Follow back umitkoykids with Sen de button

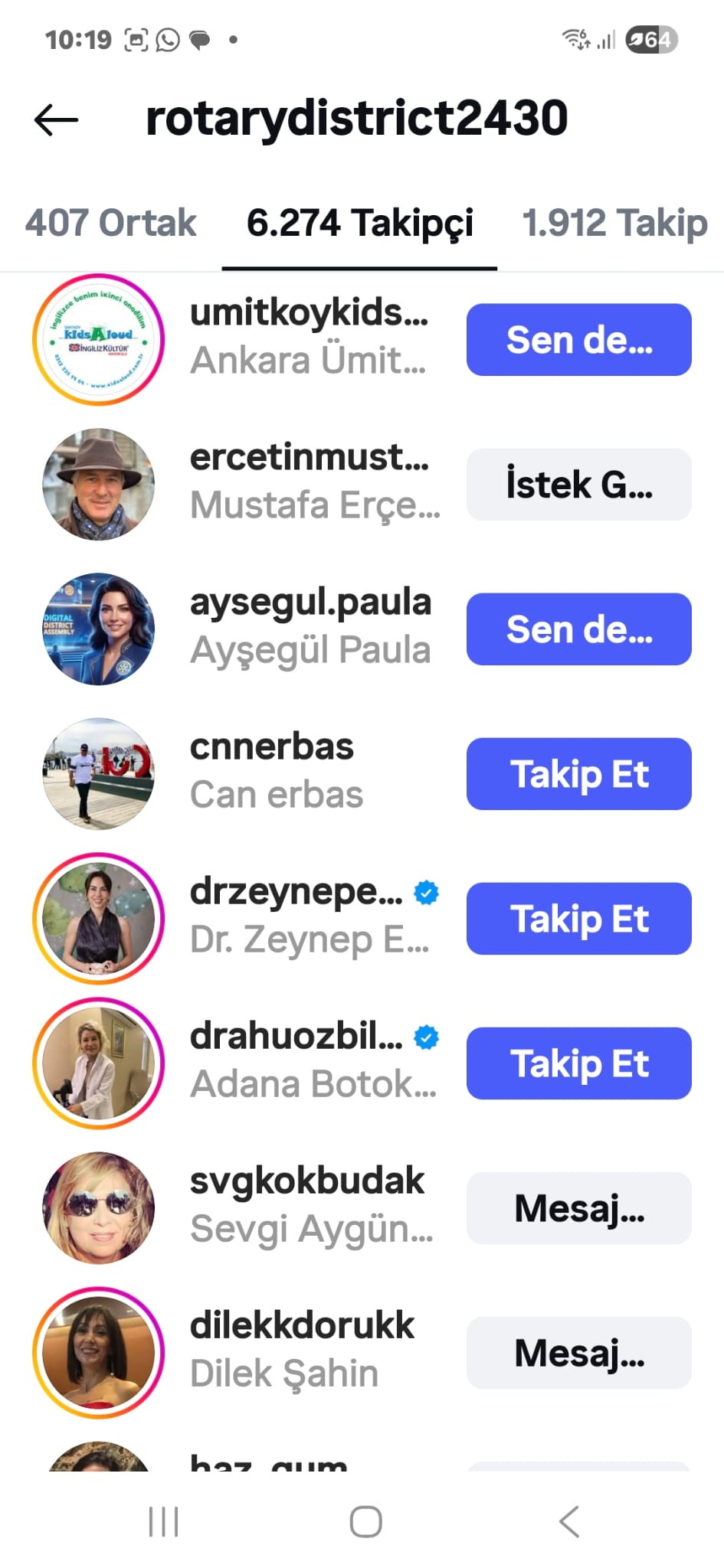pyautogui.click(x=578, y=340)
